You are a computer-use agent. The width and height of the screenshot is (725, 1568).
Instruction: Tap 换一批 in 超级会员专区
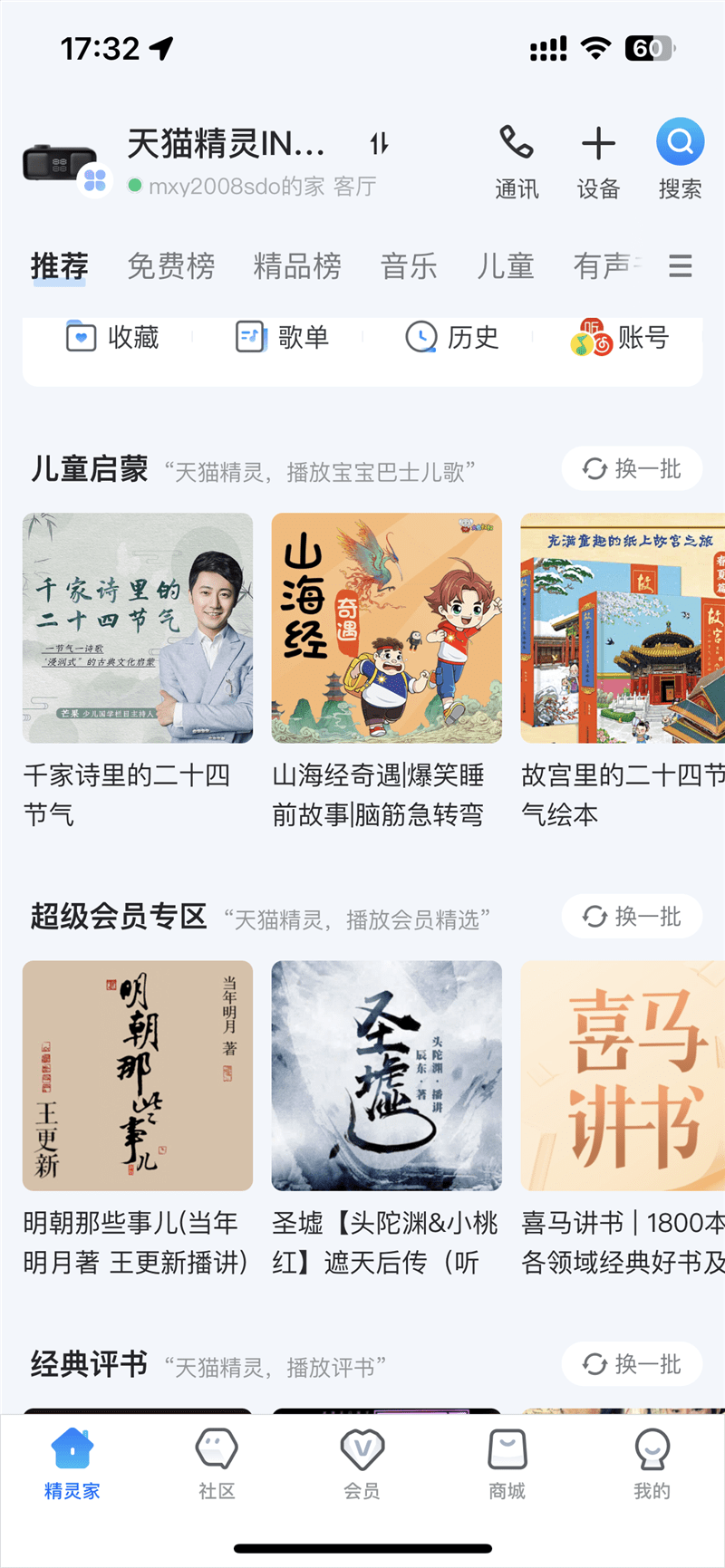click(632, 916)
